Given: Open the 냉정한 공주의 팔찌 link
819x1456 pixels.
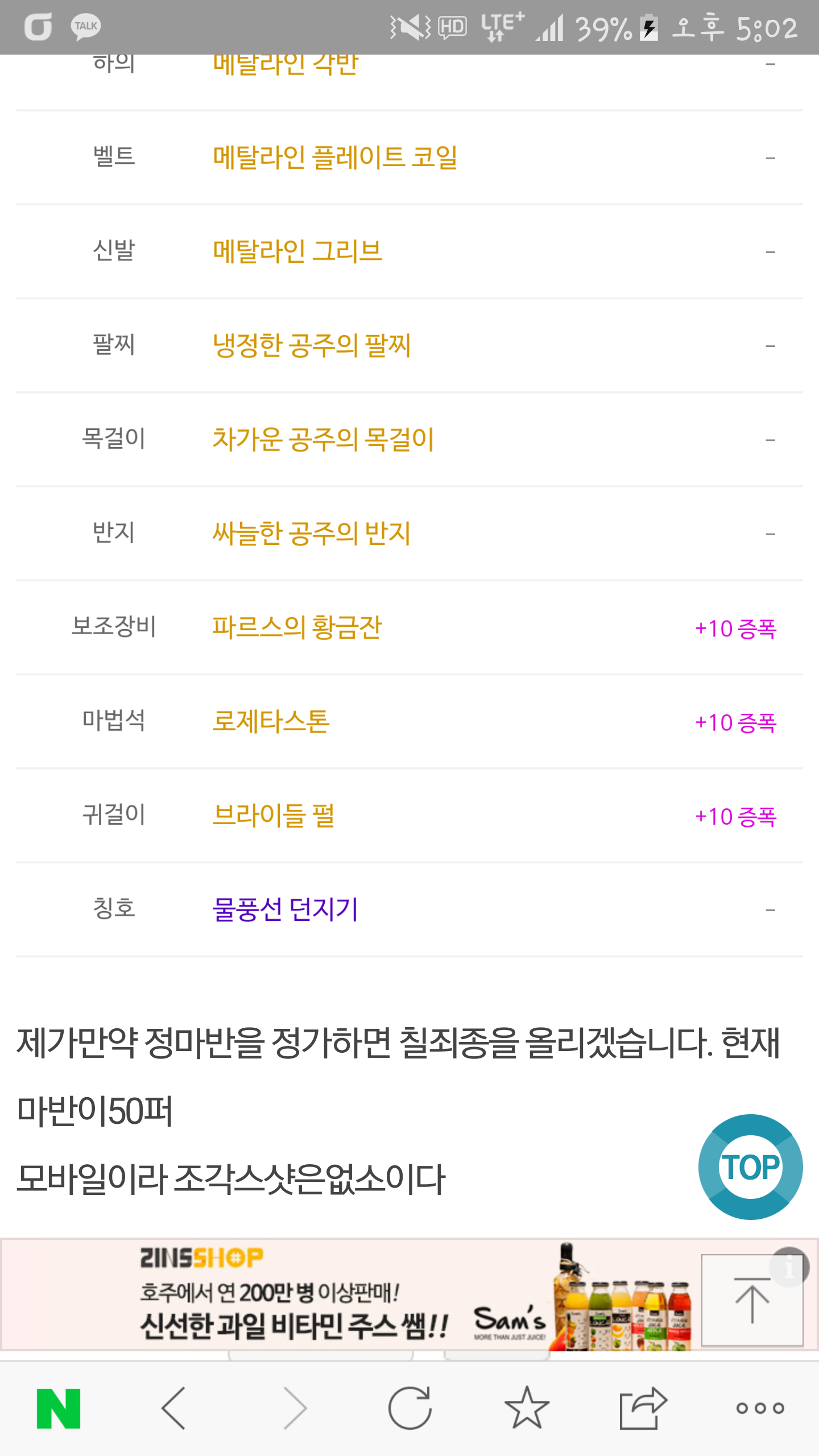Looking at the screenshot, I should coord(311,345).
